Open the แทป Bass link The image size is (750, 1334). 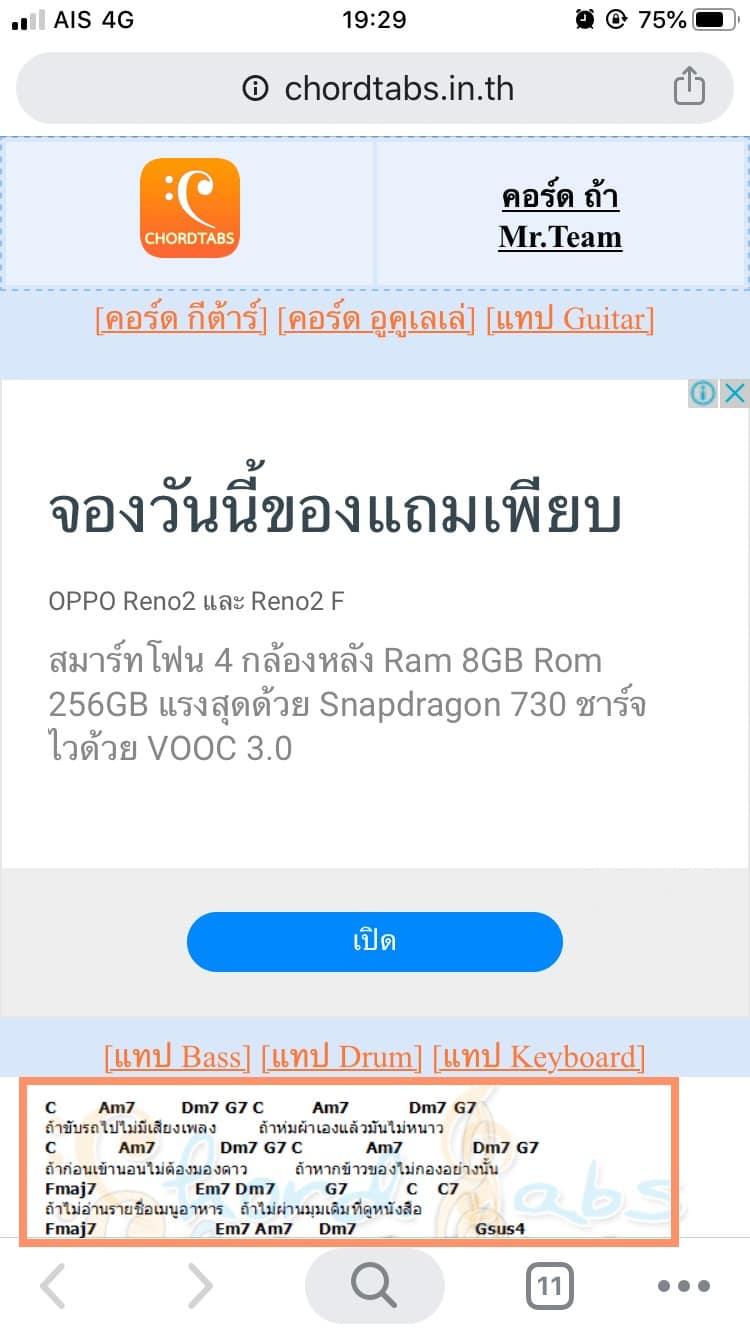177,1057
